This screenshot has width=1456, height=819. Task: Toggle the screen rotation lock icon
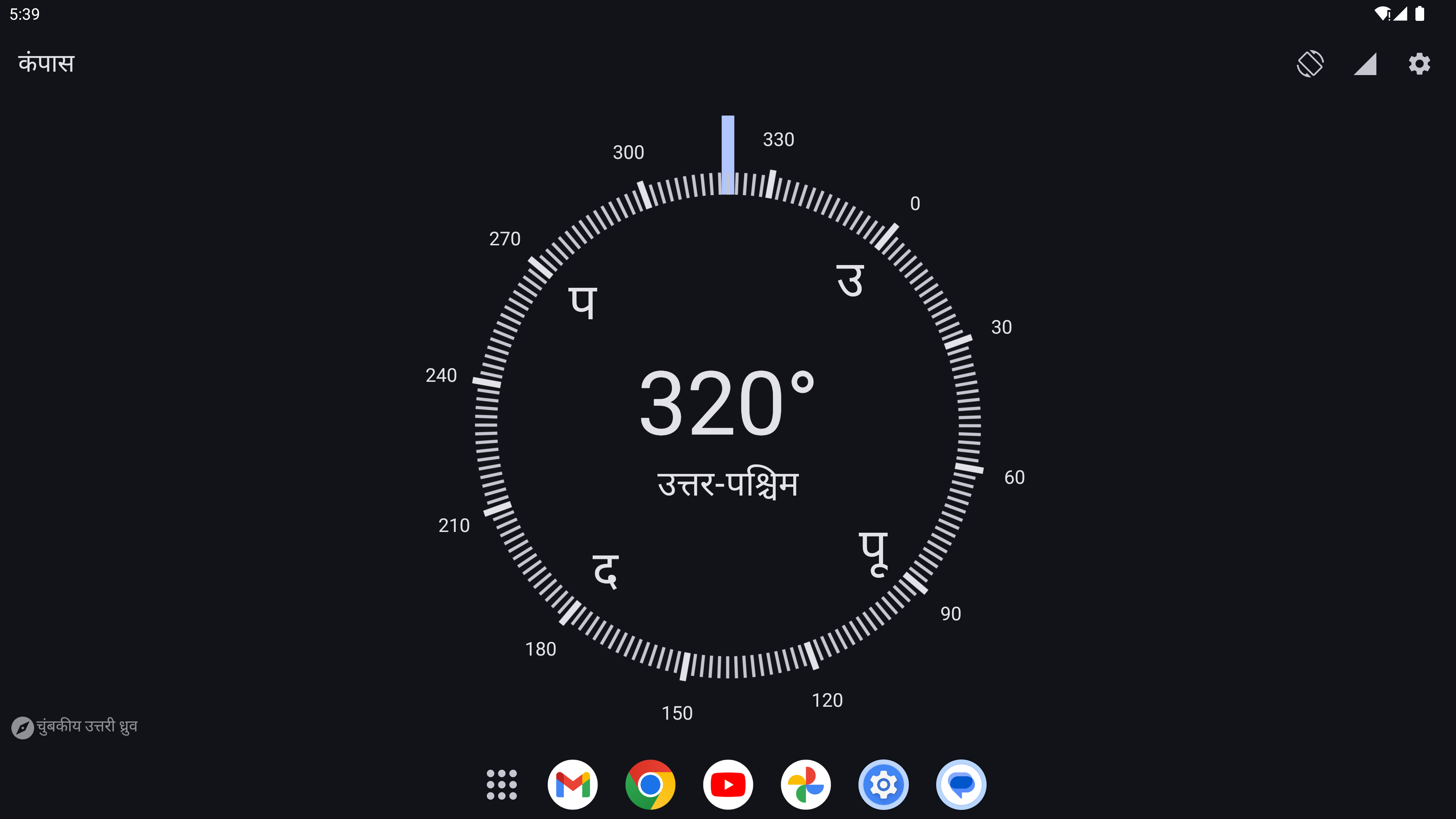[1310, 63]
